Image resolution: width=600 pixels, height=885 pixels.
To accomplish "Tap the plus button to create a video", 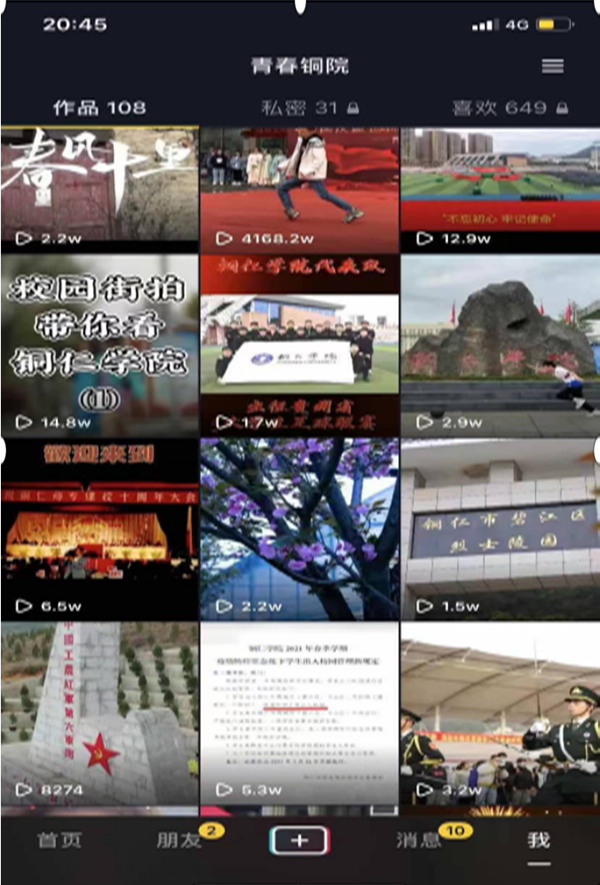I will coord(299,840).
